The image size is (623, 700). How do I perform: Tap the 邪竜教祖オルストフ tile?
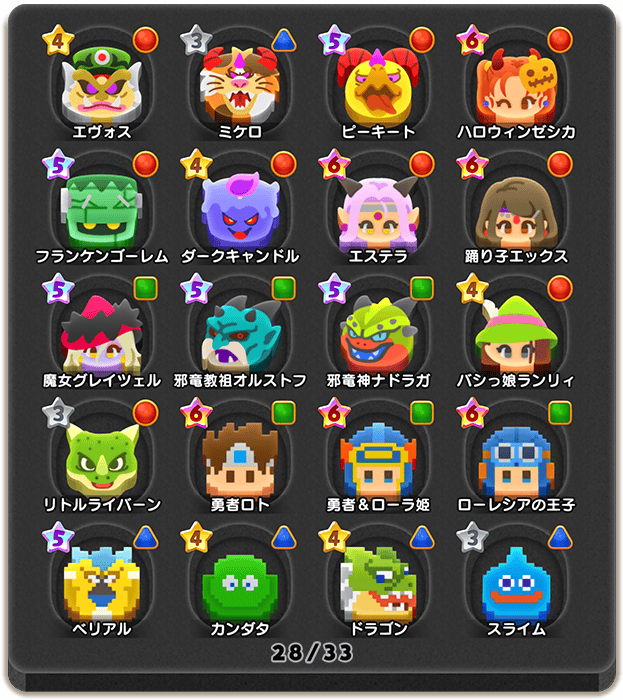click(x=241, y=333)
